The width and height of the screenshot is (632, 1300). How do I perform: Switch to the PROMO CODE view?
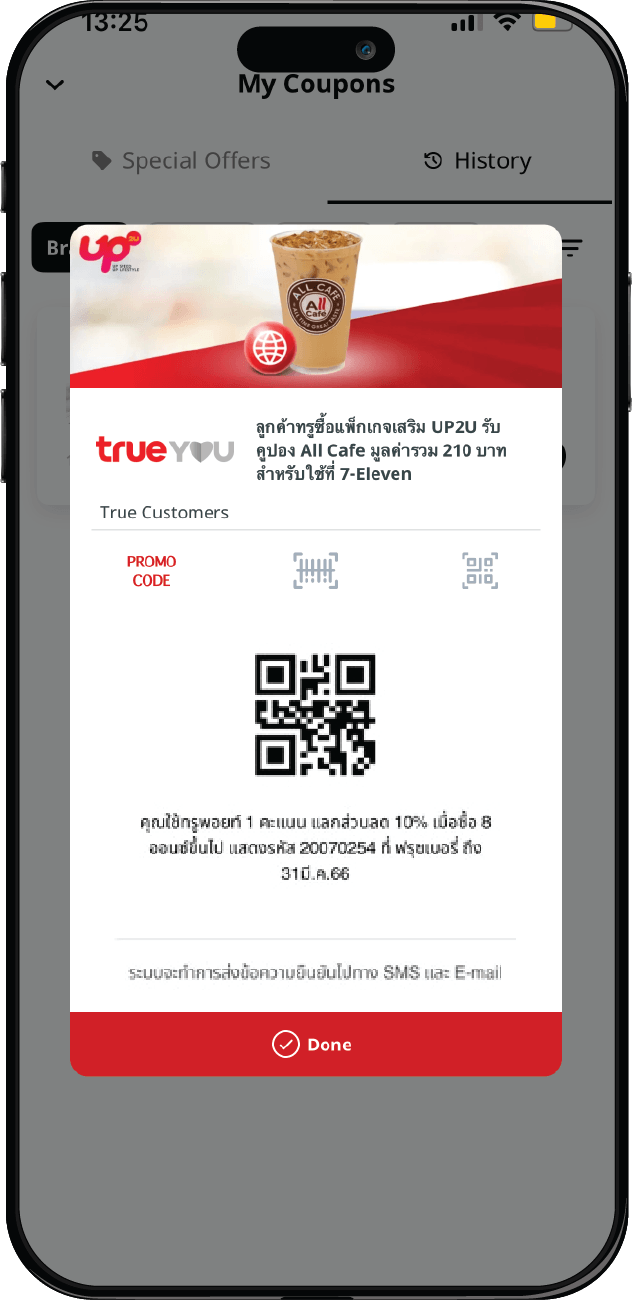tap(151, 571)
